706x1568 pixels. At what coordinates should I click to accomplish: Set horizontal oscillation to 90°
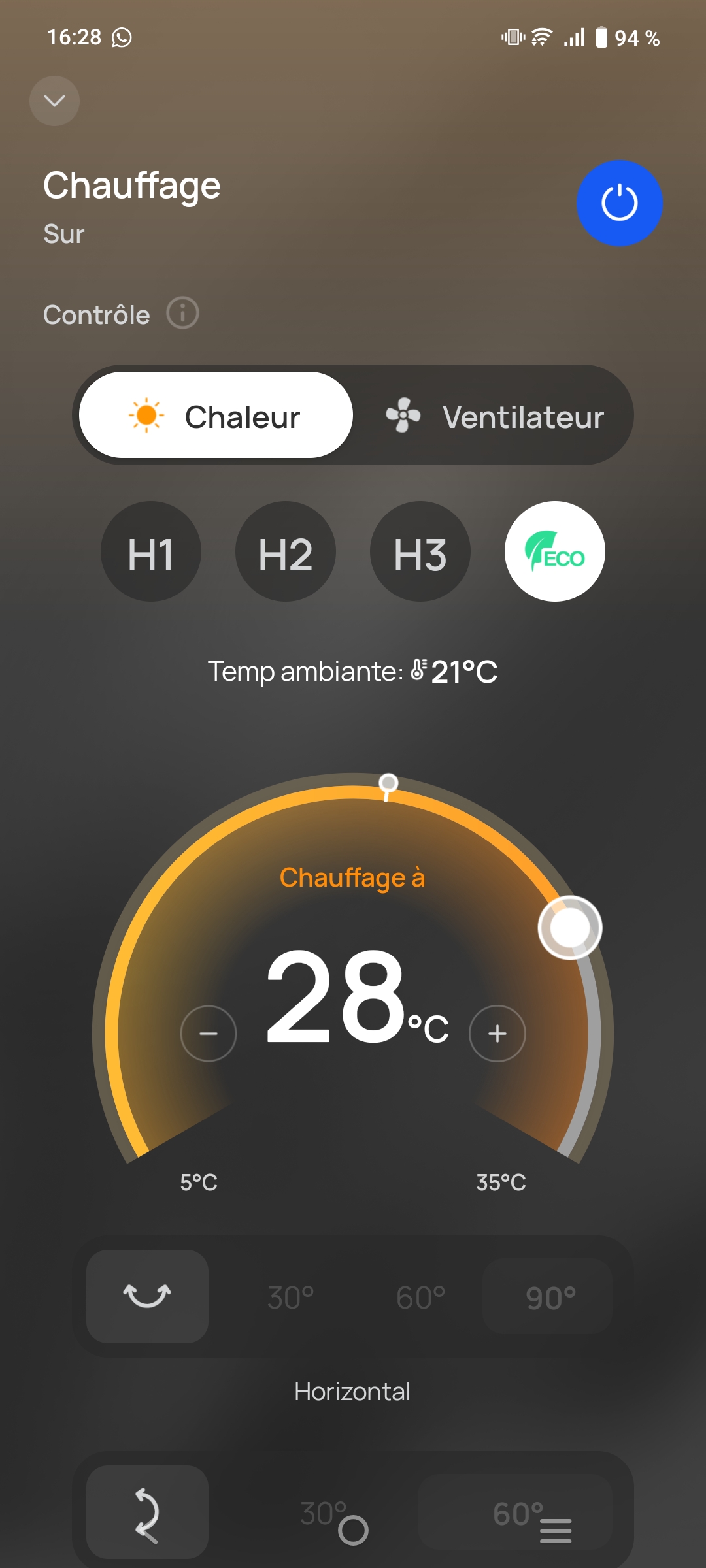click(550, 1298)
